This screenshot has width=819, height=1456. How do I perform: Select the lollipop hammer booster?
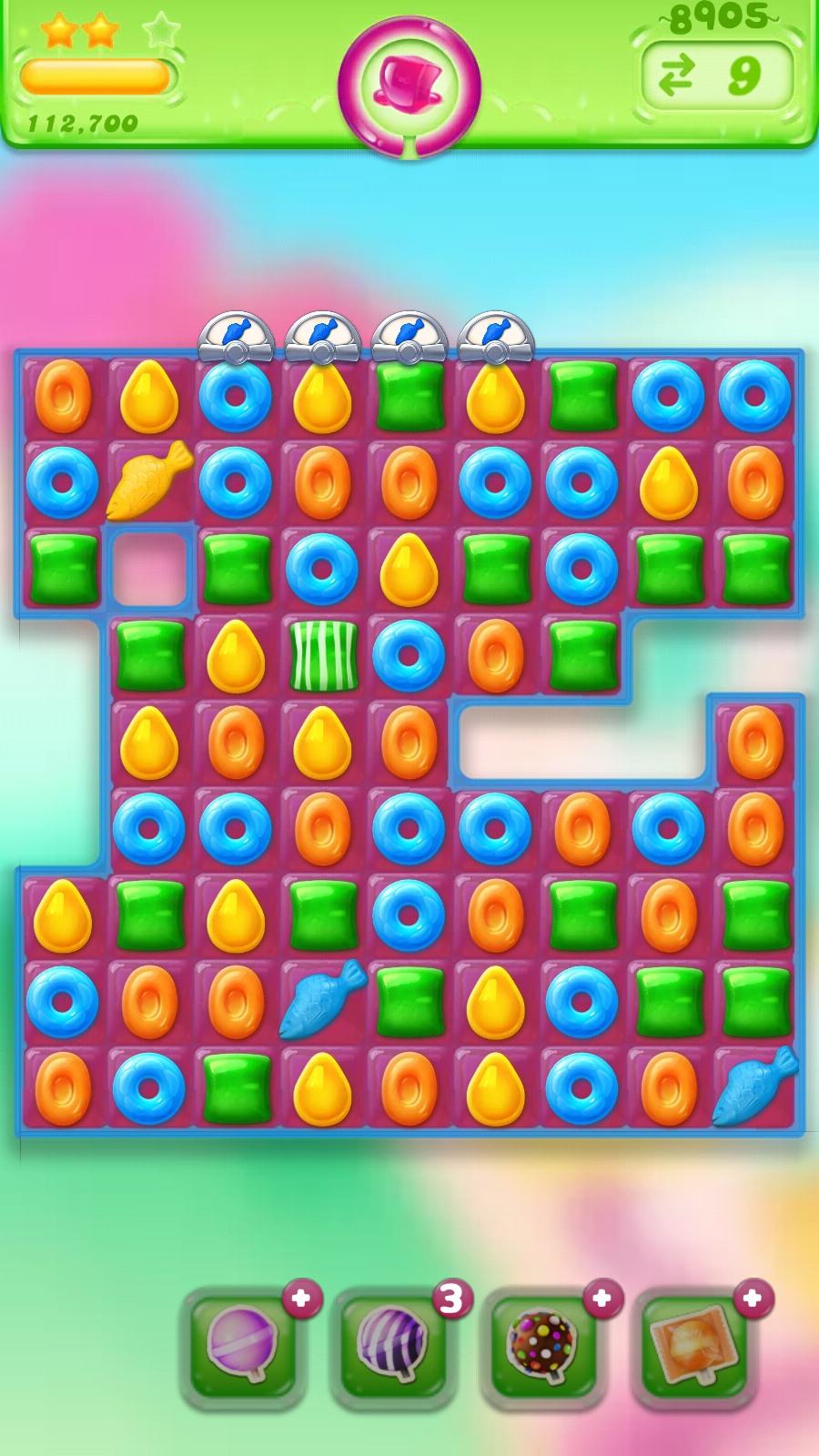(242, 1345)
